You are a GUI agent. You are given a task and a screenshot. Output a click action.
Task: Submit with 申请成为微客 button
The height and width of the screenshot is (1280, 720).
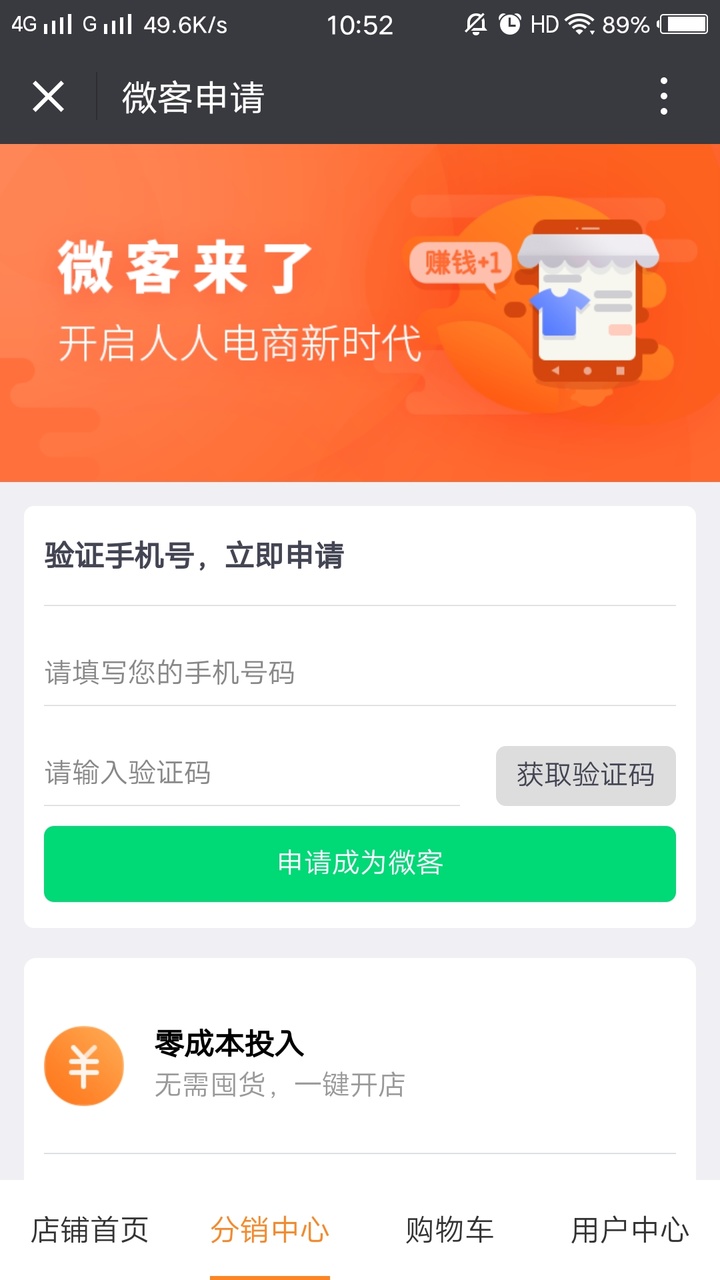360,863
